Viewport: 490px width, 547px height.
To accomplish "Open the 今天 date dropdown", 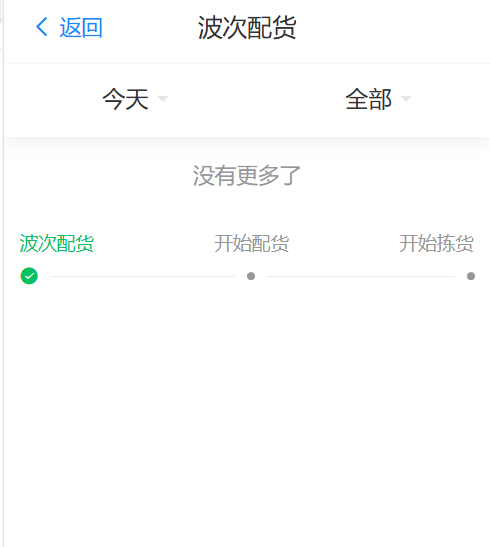I will click(135, 99).
